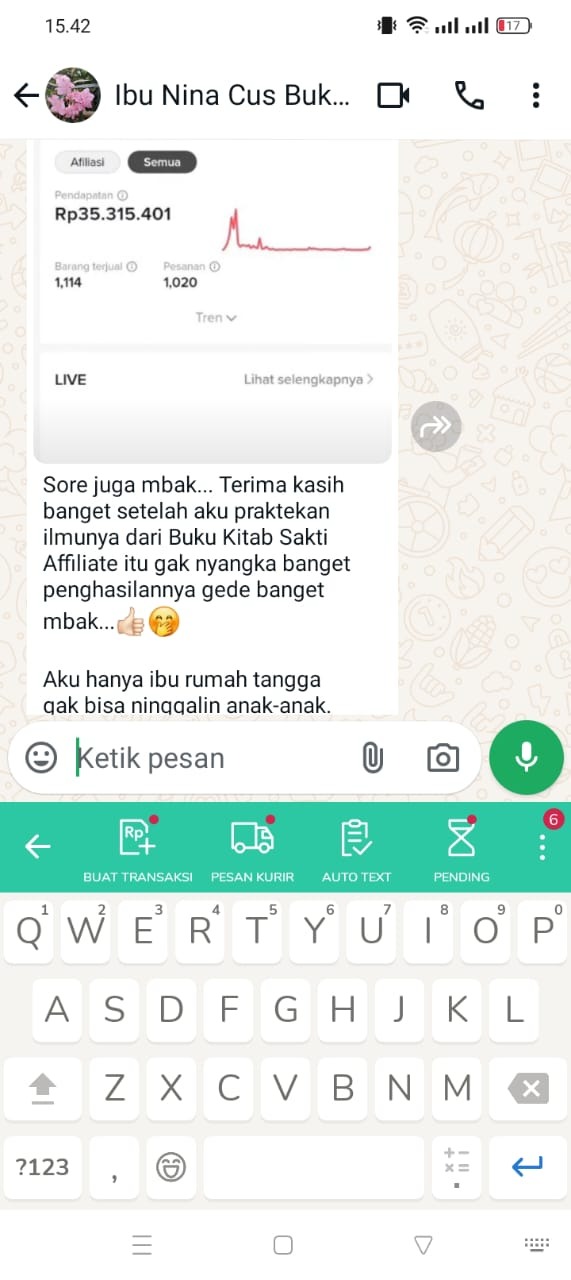Screen dimensions: 571x1280
Task: Start a video call with Ibu Nina
Action: [393, 95]
